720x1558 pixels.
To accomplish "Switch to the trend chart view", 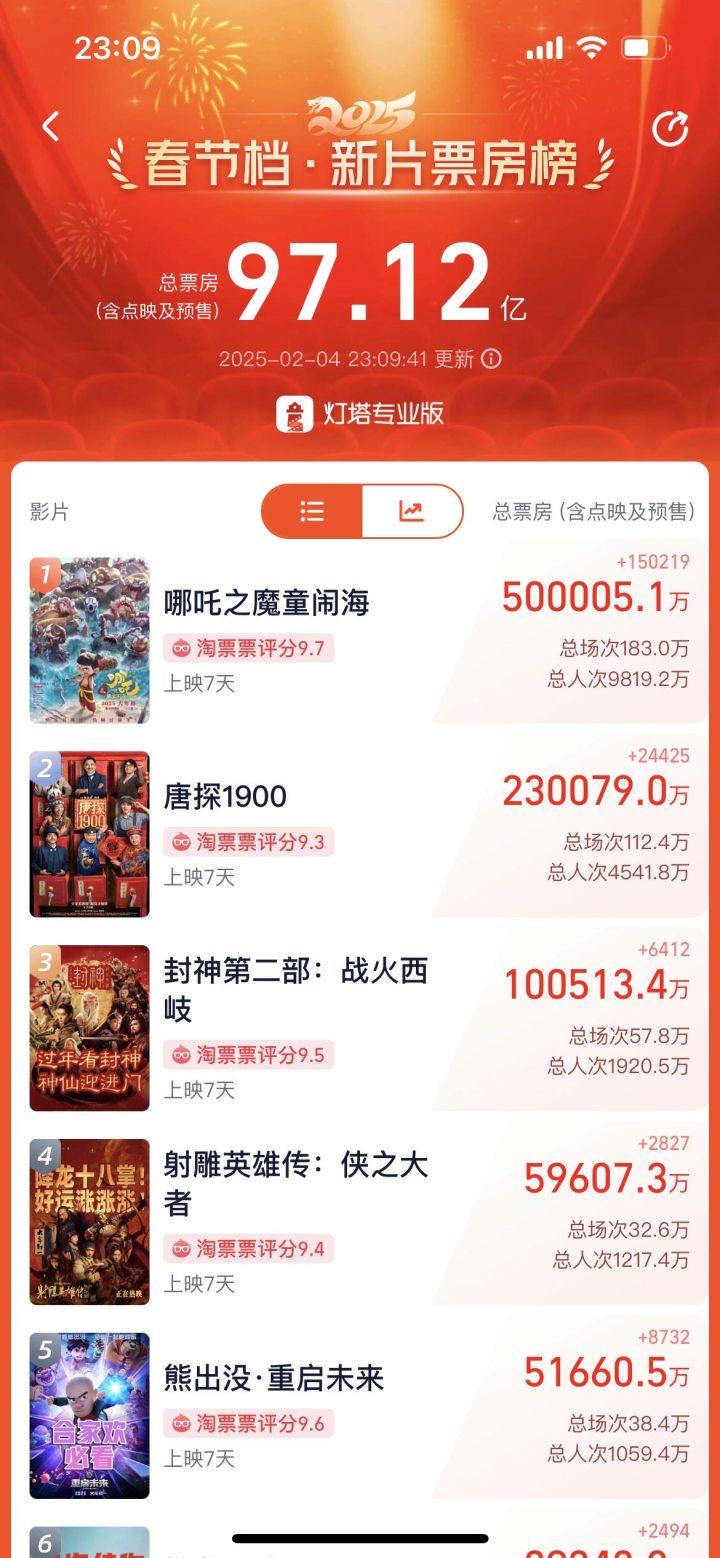I will [x=411, y=512].
